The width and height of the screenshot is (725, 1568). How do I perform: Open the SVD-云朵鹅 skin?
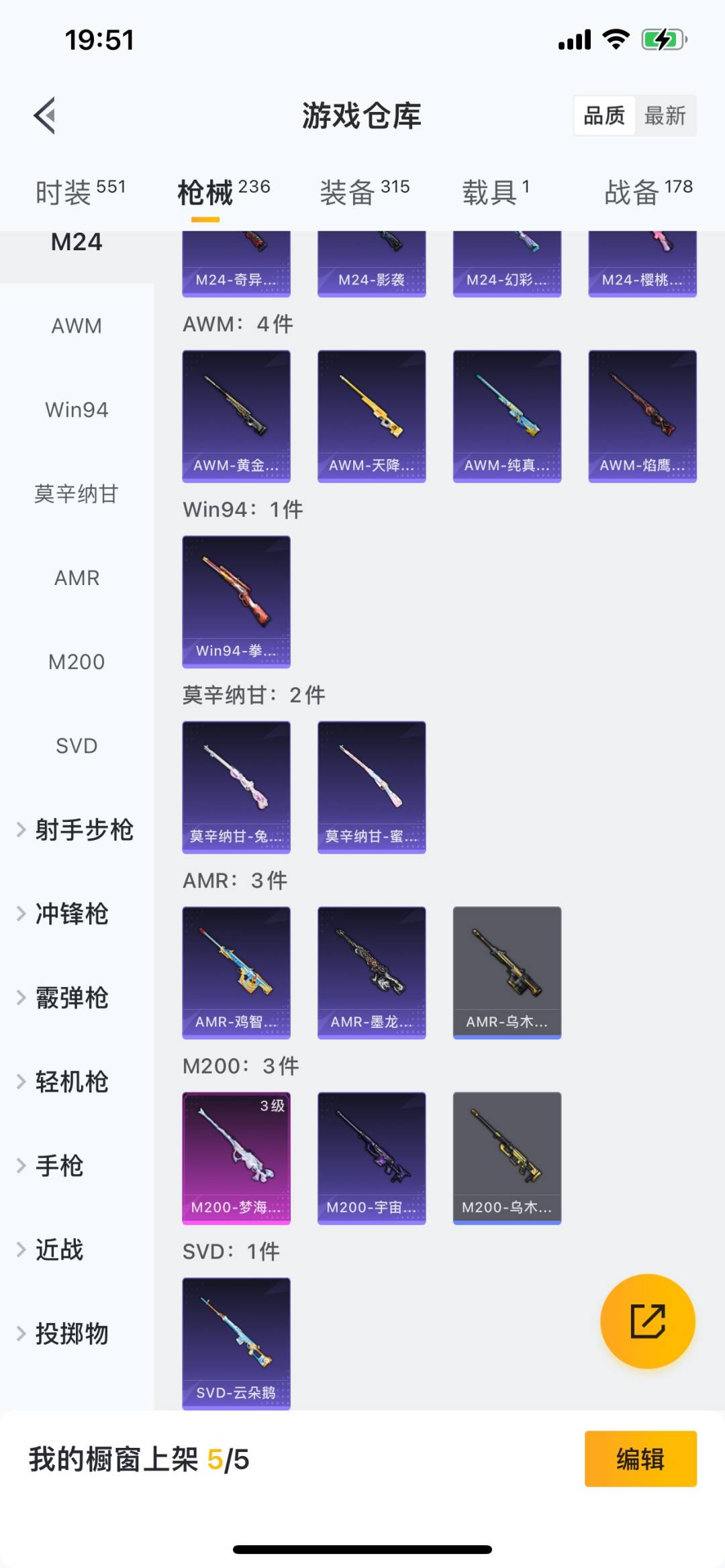click(x=236, y=1343)
